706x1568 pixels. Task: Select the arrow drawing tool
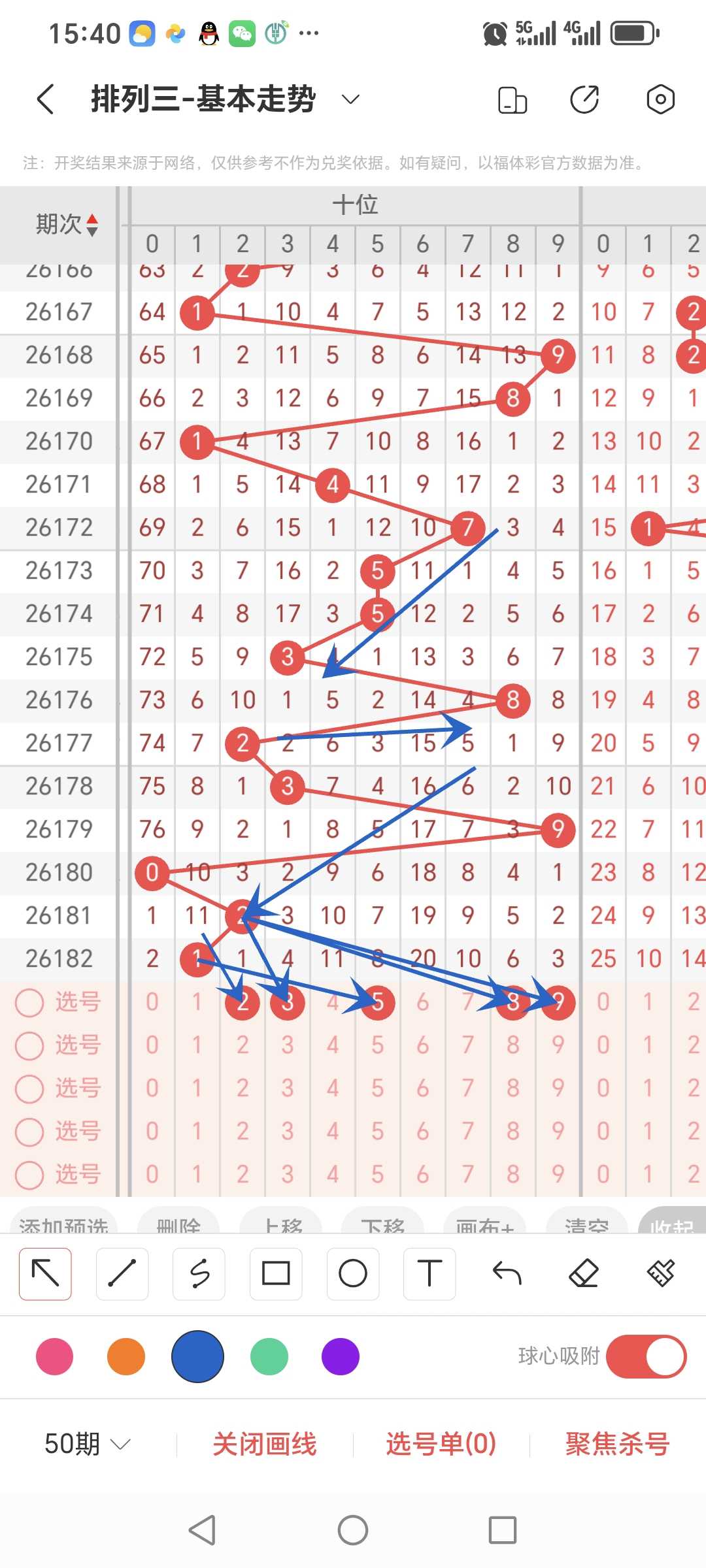45,1273
